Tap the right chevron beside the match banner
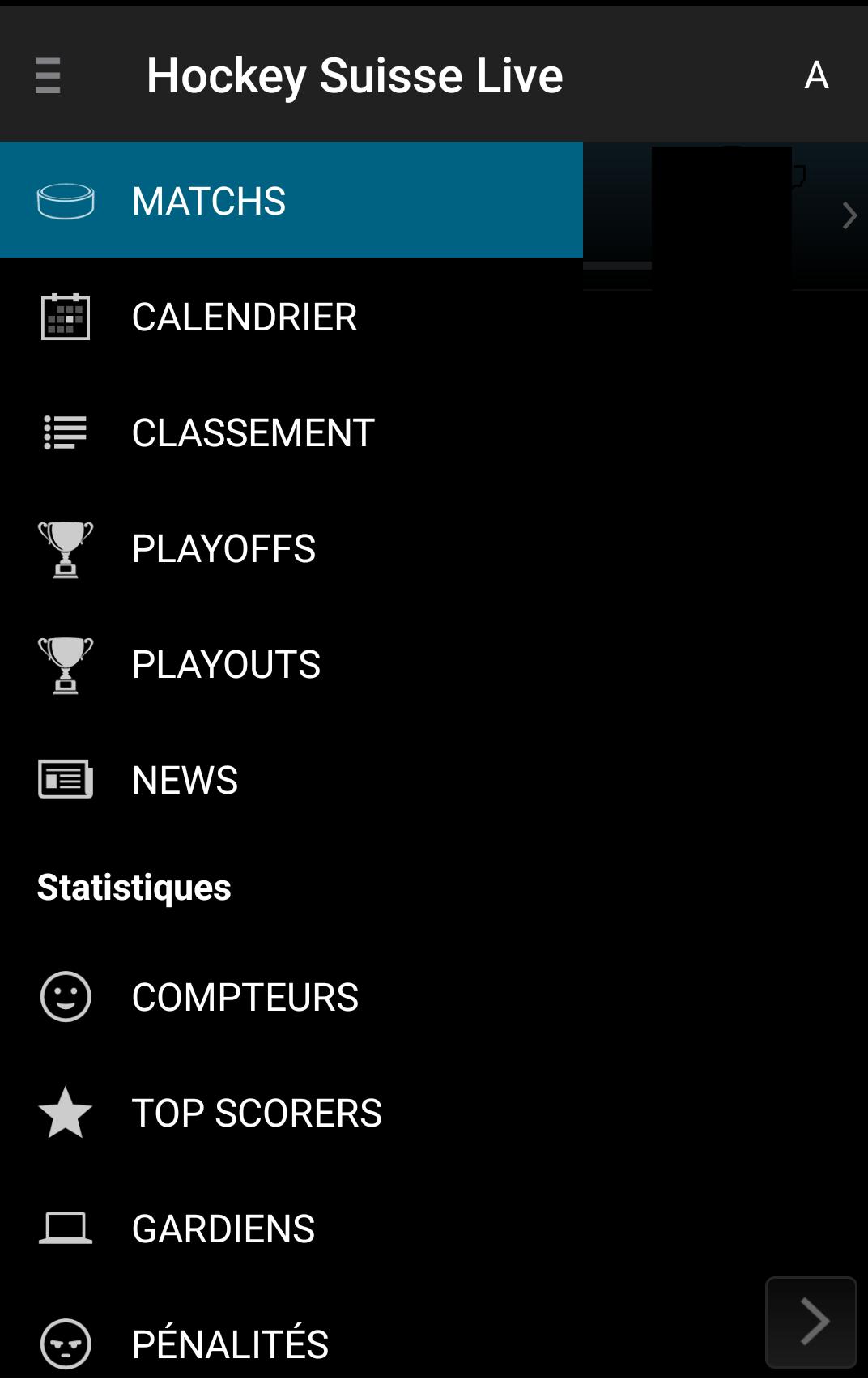This screenshot has height=1380, width=868. (849, 215)
